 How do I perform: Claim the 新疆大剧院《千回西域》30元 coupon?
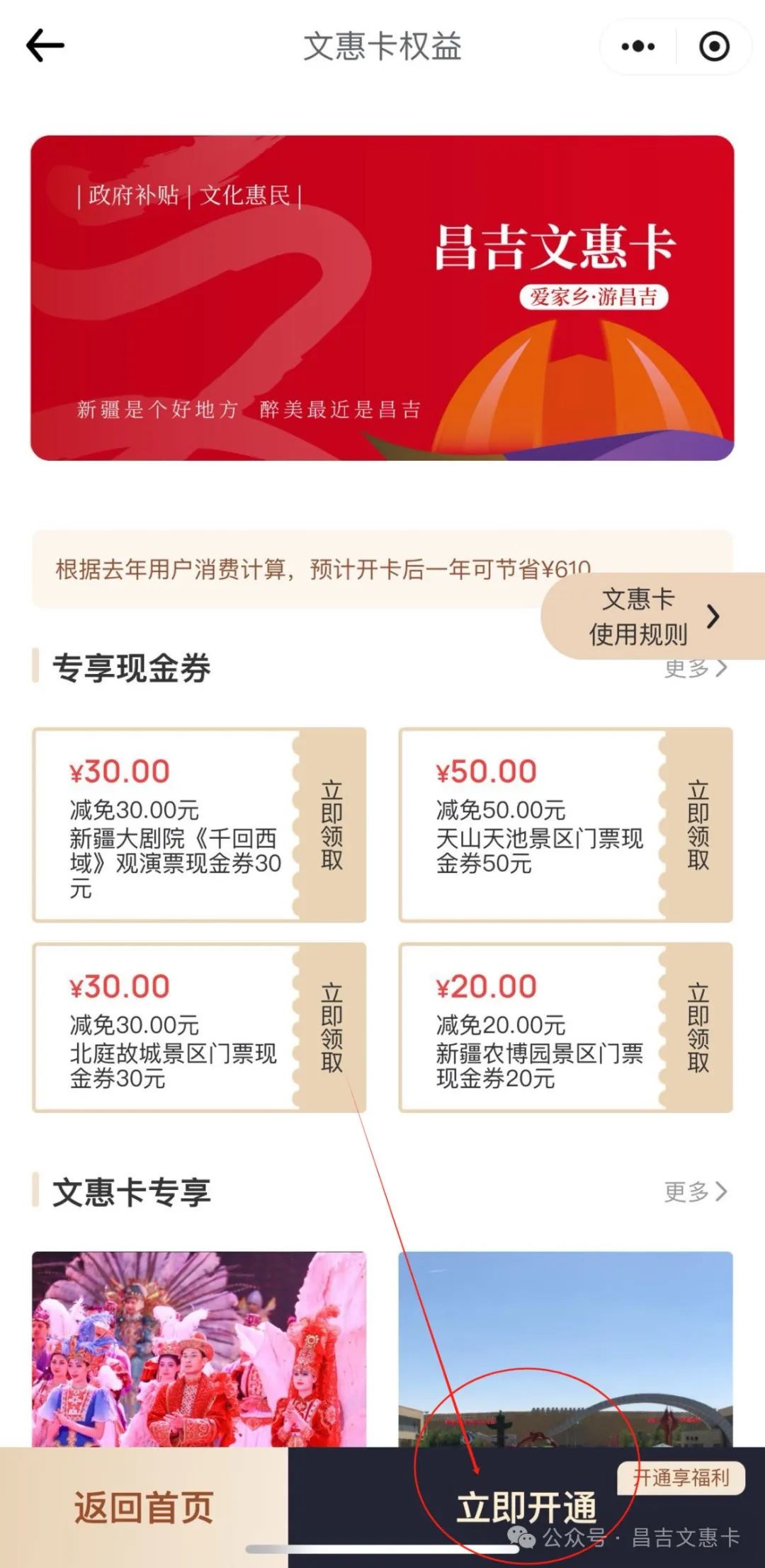tap(331, 825)
